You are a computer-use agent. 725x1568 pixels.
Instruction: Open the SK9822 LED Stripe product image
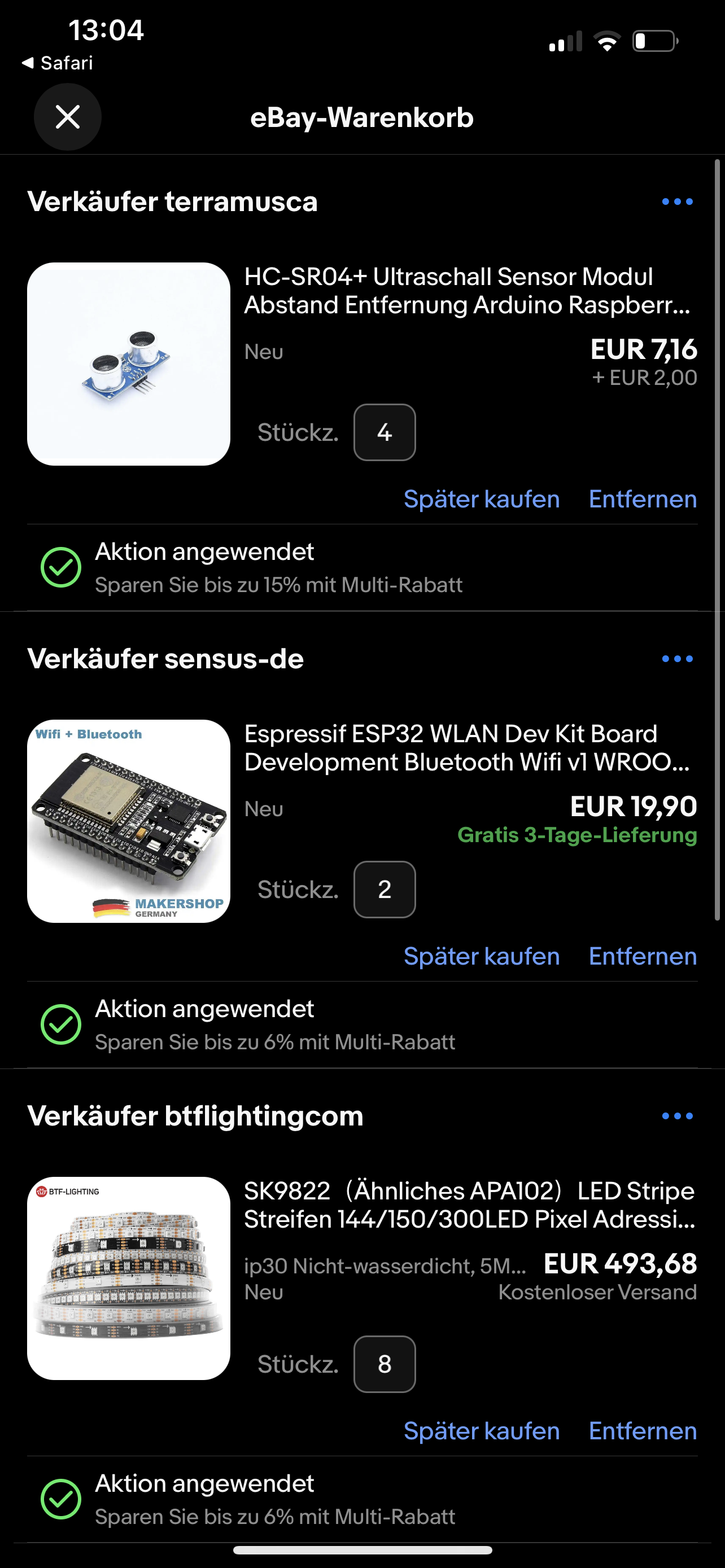click(x=128, y=1278)
